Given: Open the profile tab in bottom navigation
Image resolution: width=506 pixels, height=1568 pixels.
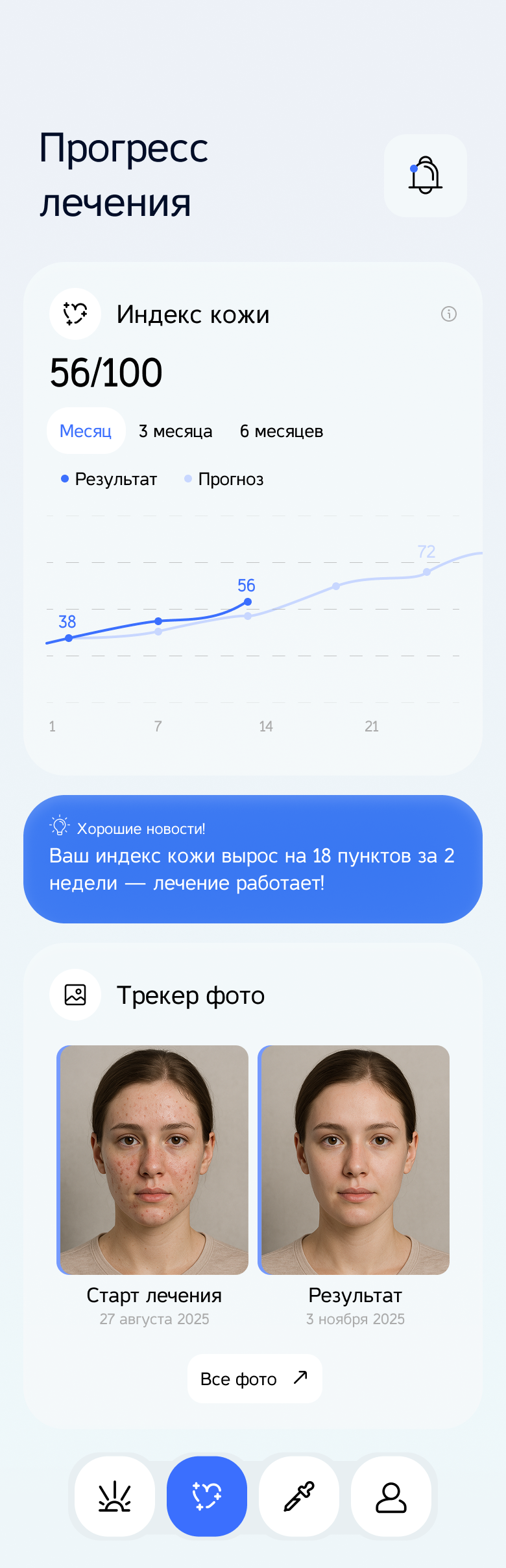Looking at the screenshot, I should (391, 1497).
